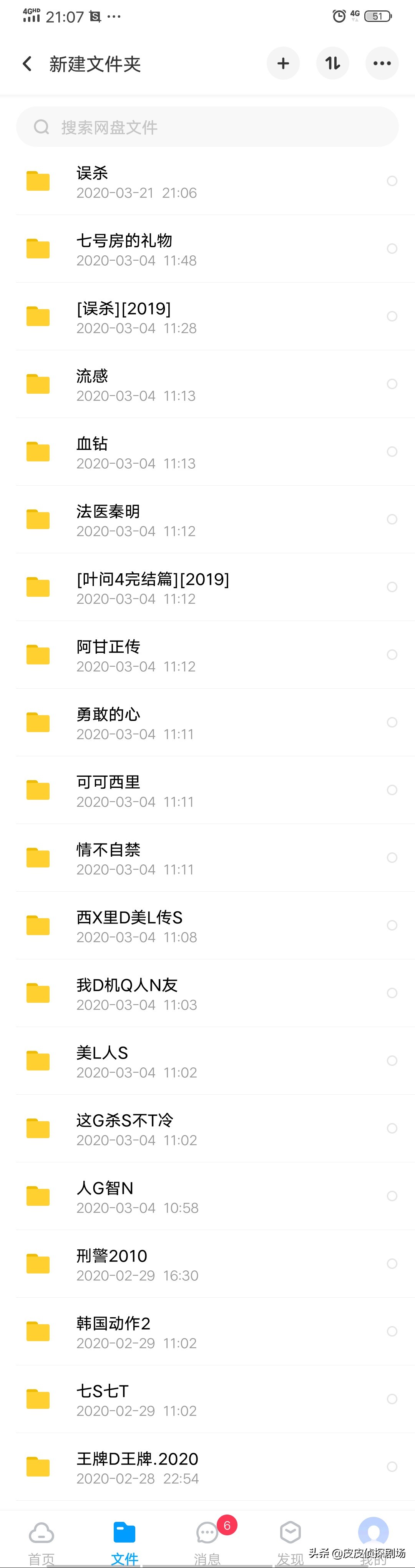Image resolution: width=415 pixels, height=1568 pixels.
Task: Switch to the 首页 tab
Action: point(41,1541)
